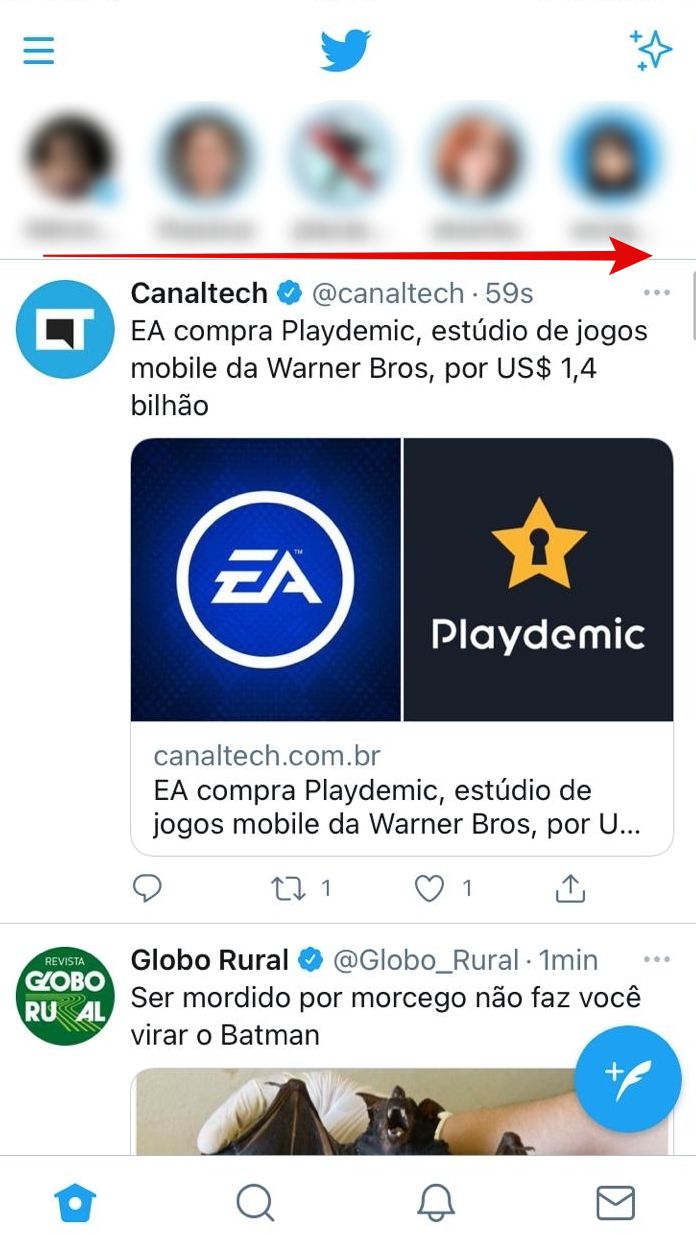The width and height of the screenshot is (696, 1237).
Task: Open Canaltech's profile picture
Action: tap(66, 329)
